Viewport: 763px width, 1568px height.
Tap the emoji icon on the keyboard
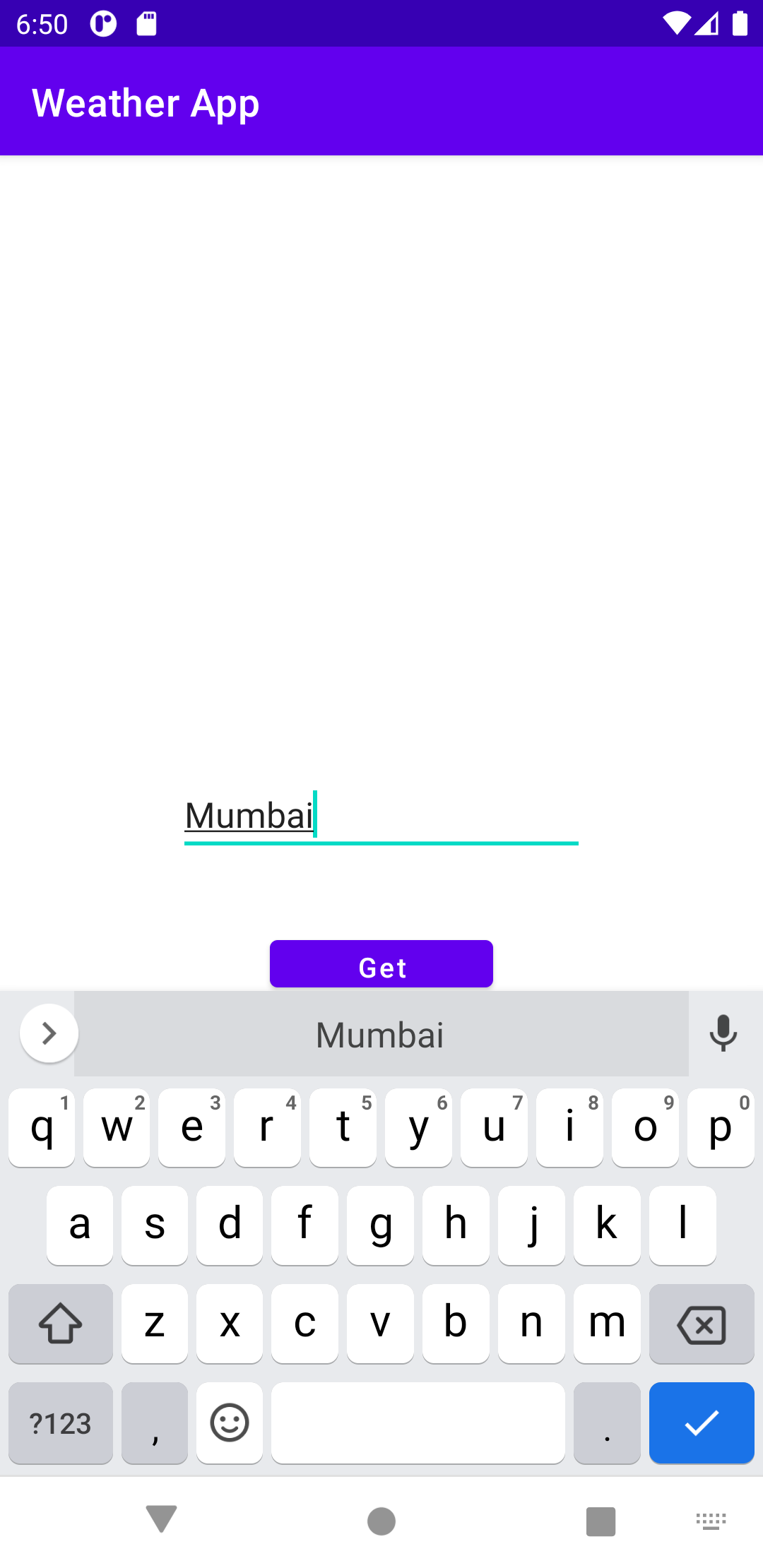pos(229,1423)
